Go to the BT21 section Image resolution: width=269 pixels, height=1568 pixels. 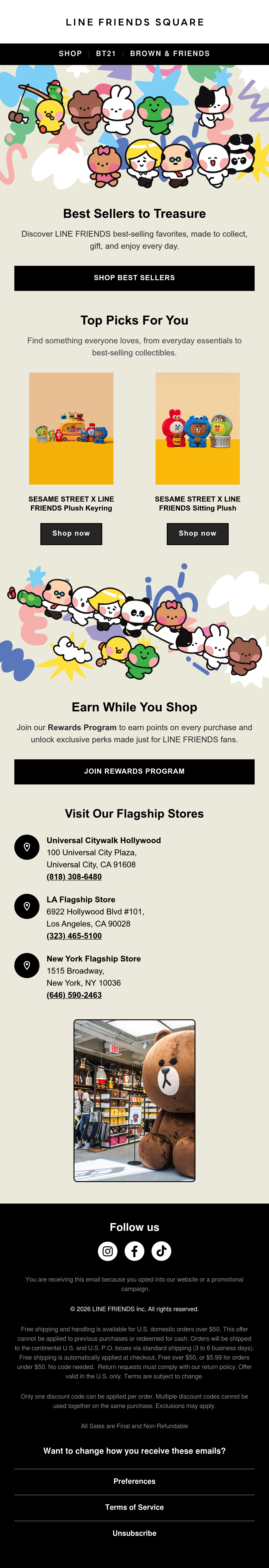coord(106,54)
